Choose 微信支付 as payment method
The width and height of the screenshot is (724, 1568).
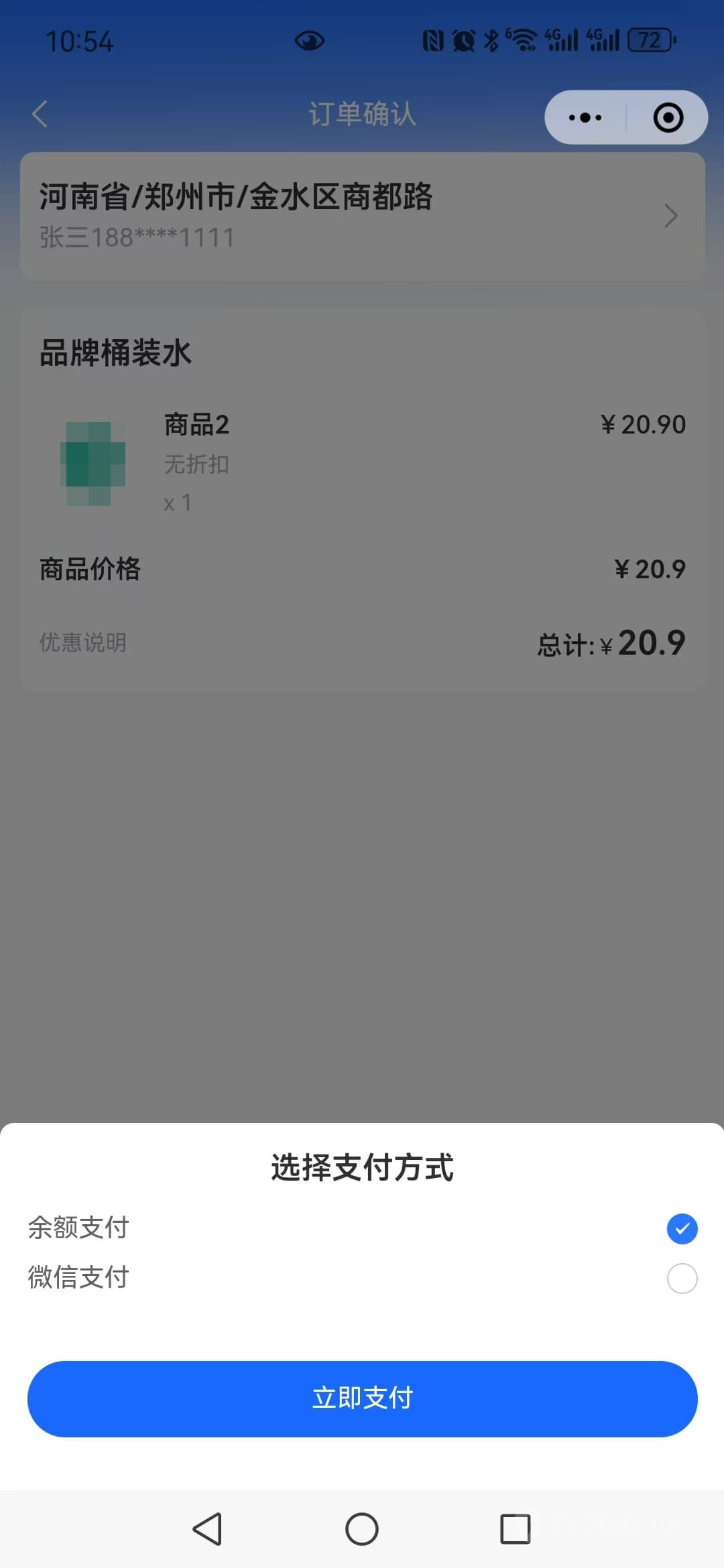point(362,1278)
